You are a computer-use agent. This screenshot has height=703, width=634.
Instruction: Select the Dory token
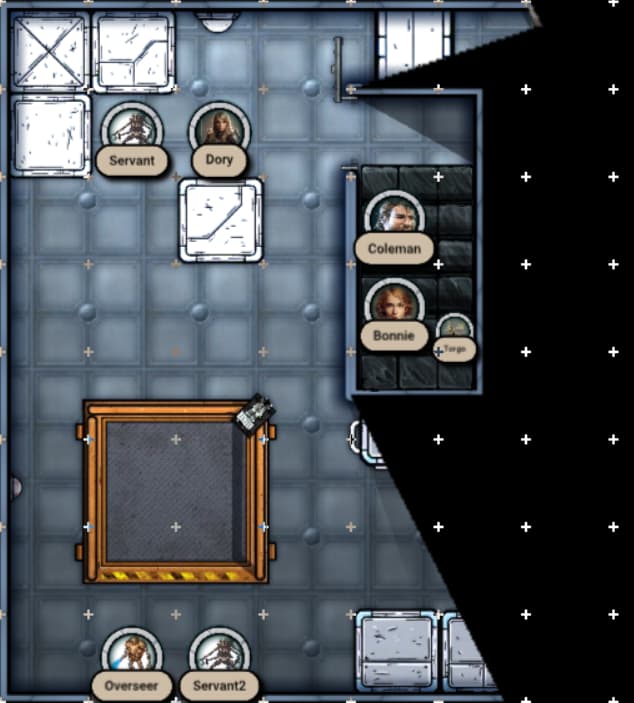point(219,129)
